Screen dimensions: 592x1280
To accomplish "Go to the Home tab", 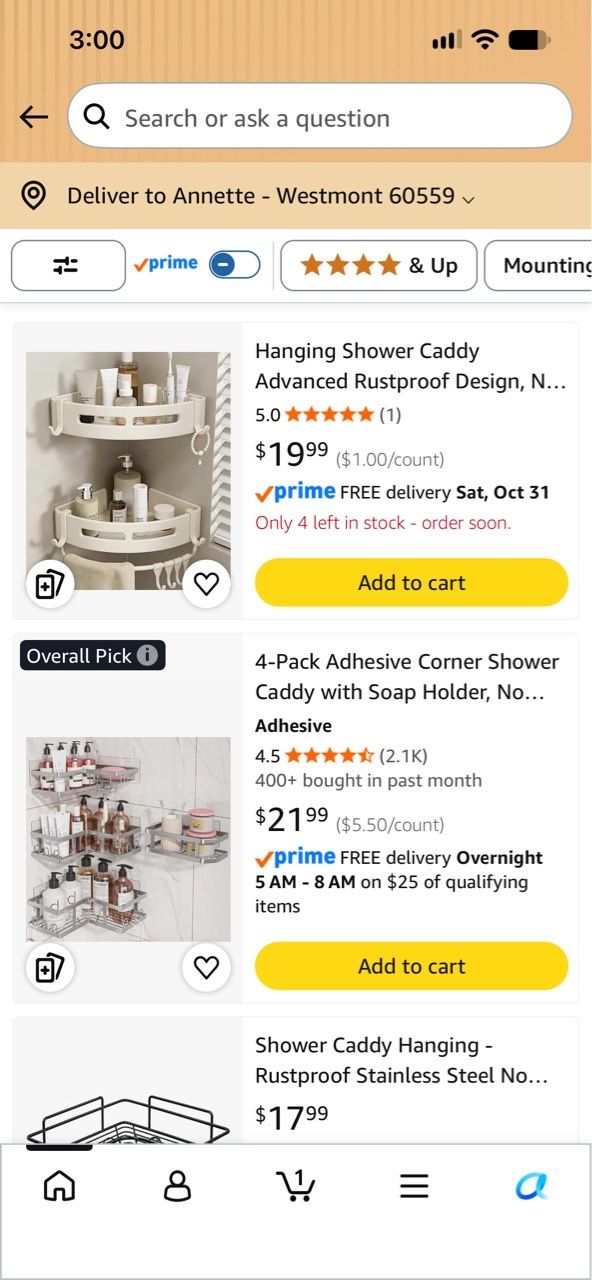I will (x=60, y=1186).
